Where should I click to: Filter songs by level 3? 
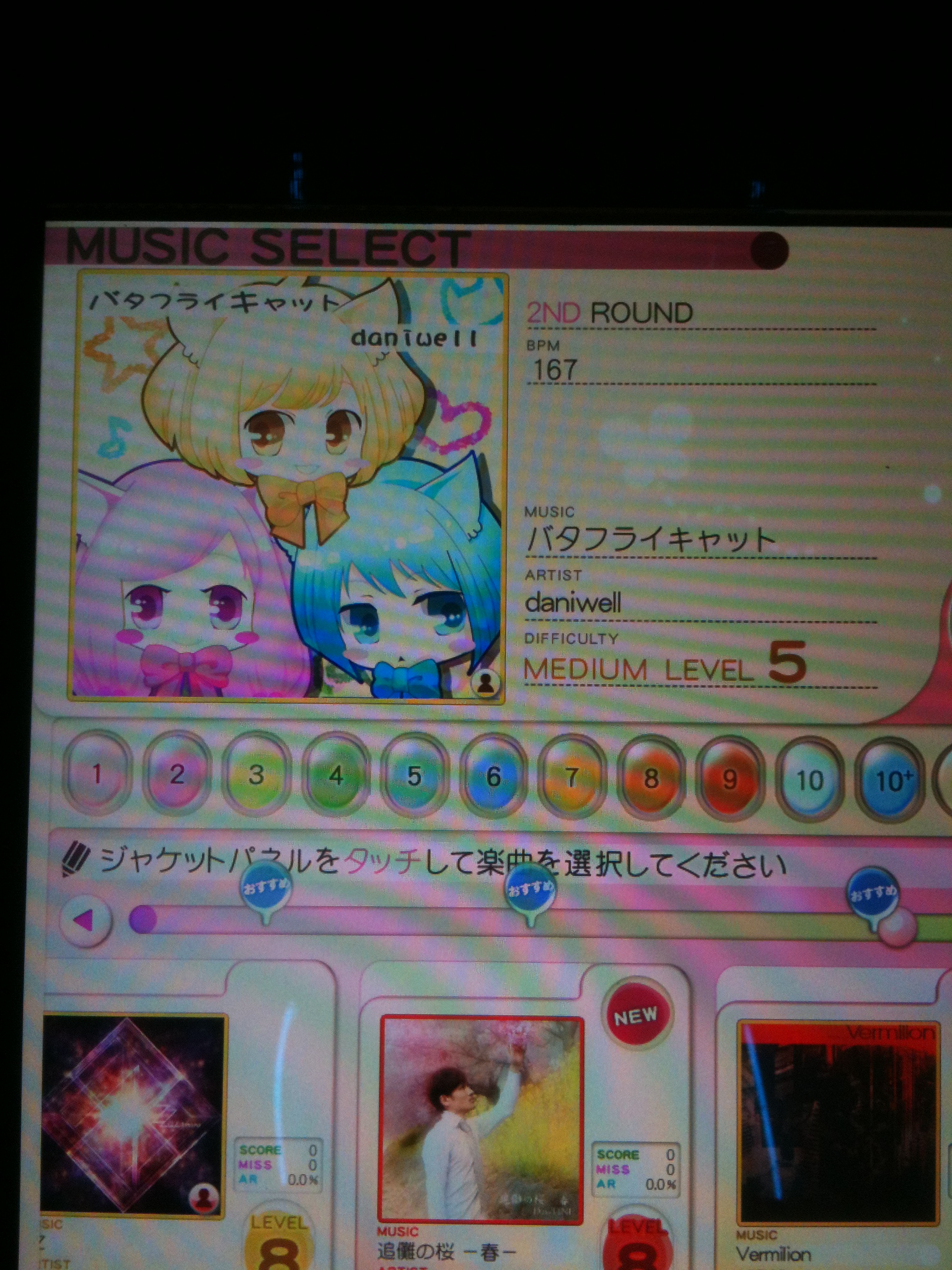click(x=256, y=775)
